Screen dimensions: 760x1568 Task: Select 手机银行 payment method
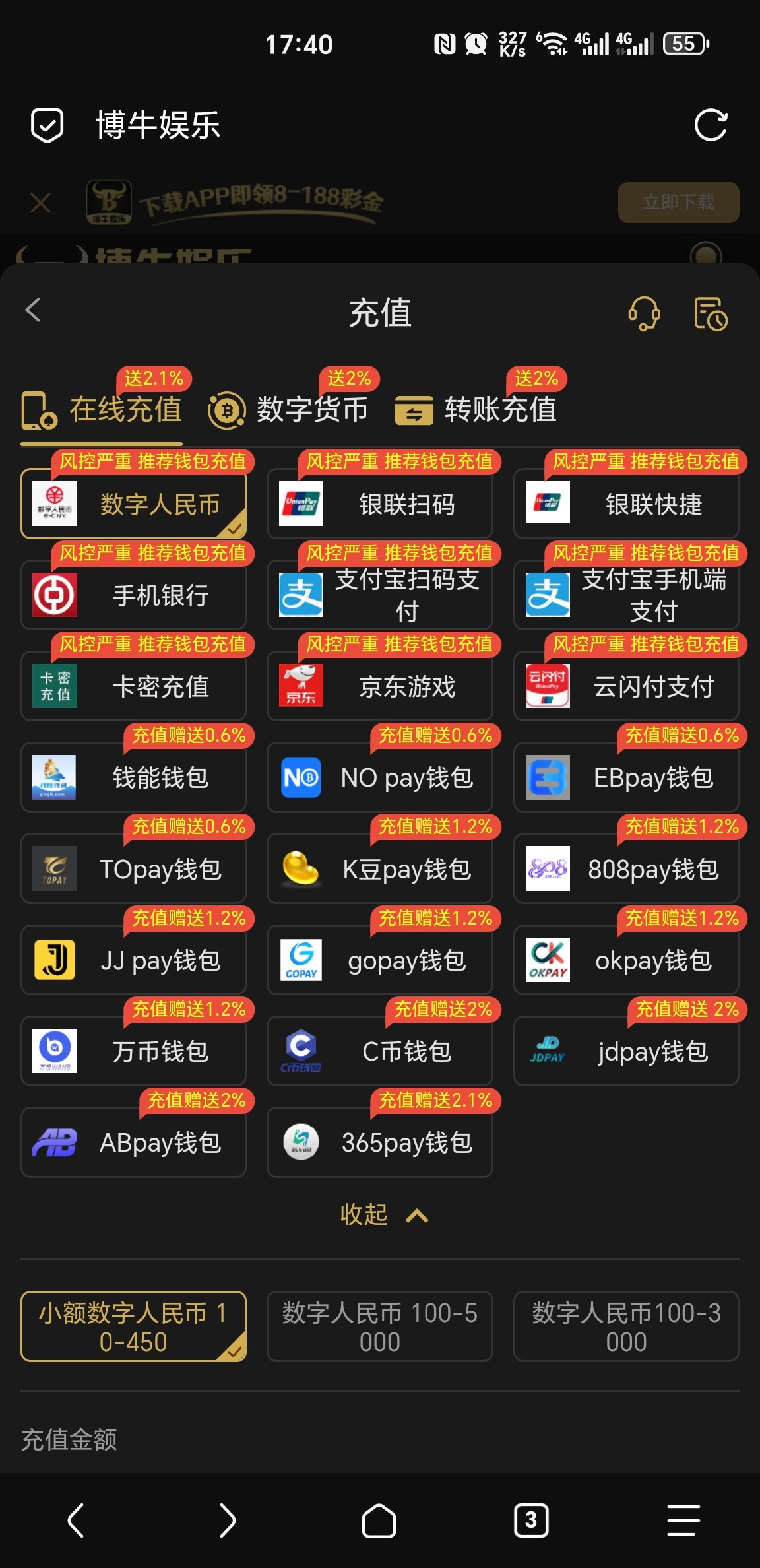[133, 595]
